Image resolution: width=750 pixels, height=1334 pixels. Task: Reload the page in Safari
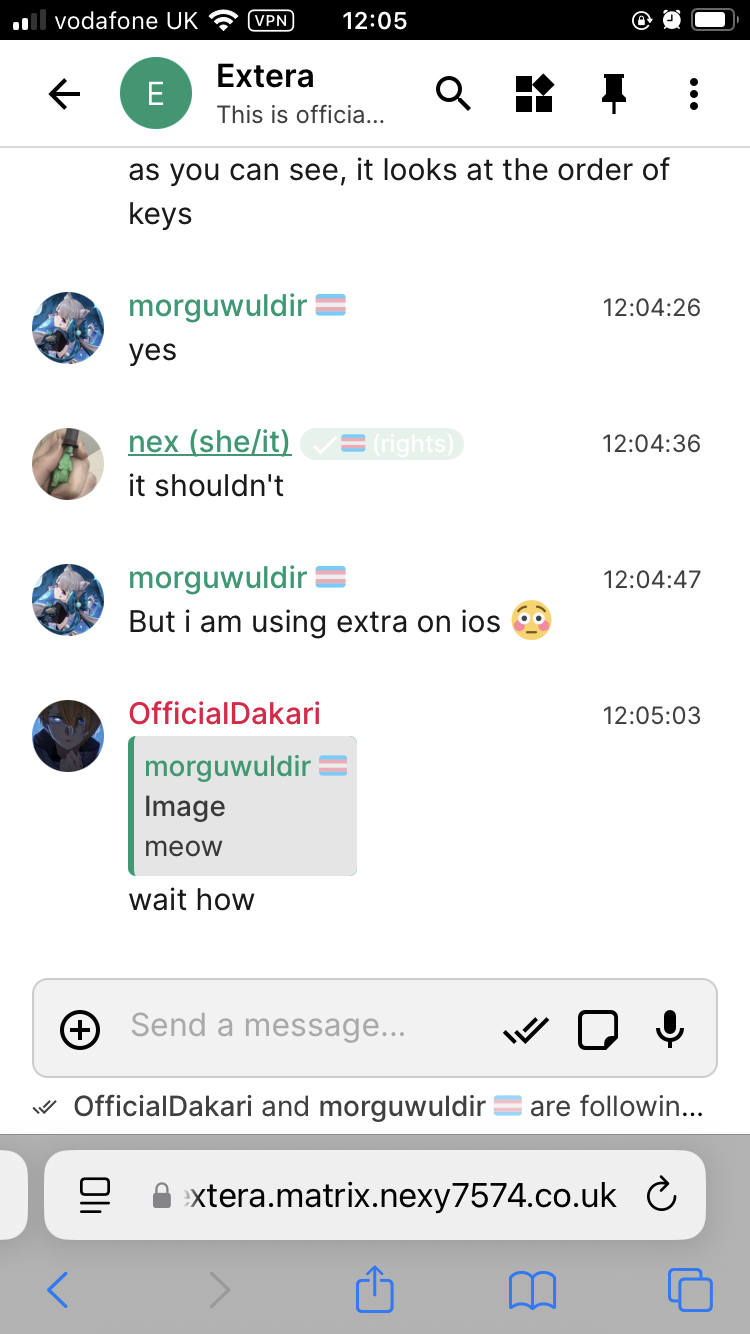tap(661, 1195)
